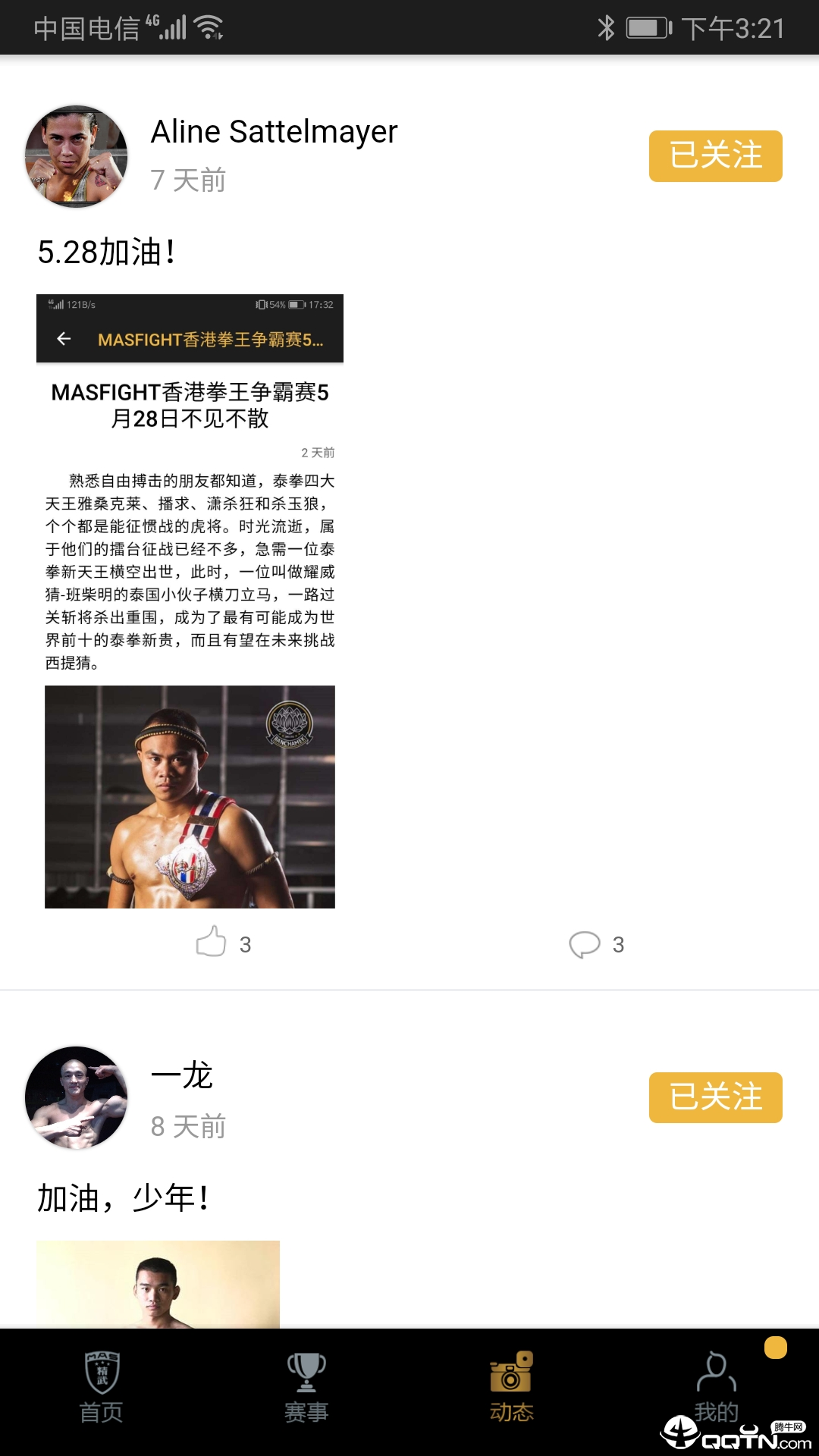Viewport: 819px width, 1456px height.
Task: Open Aline Sattelmayer's profile avatar
Action: pyautogui.click(x=77, y=157)
